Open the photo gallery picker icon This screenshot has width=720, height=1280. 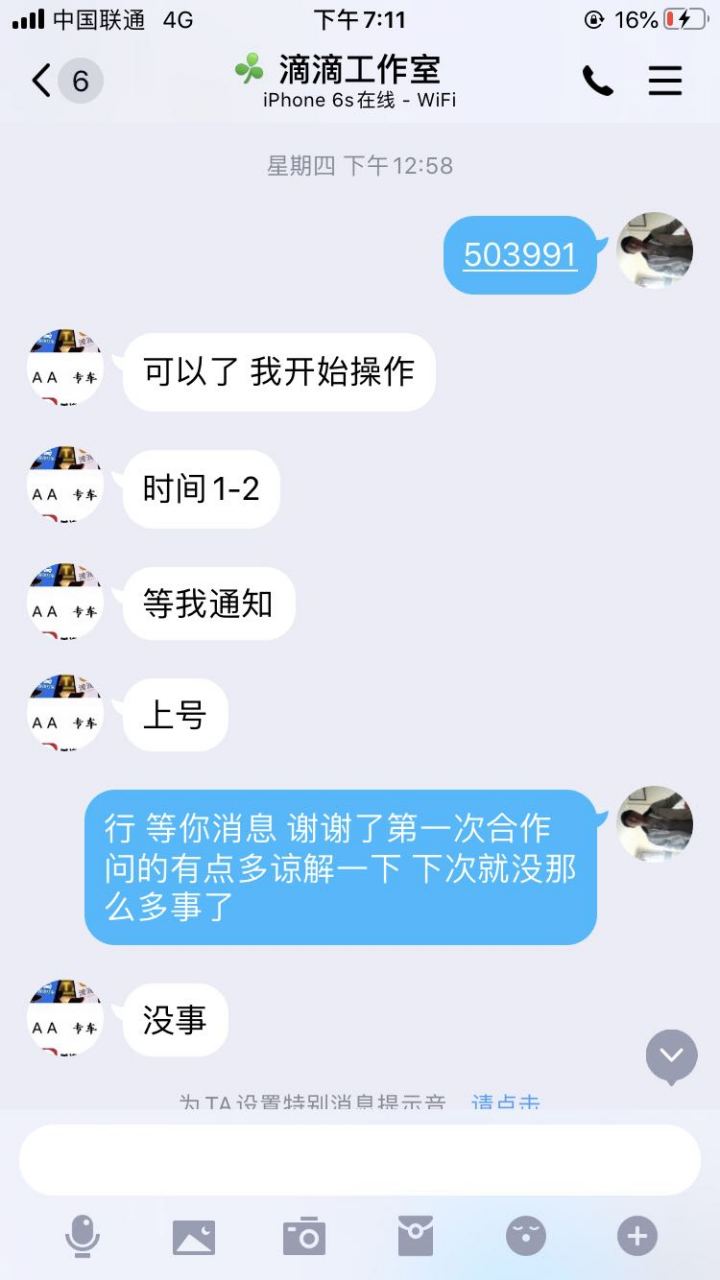coord(194,1235)
